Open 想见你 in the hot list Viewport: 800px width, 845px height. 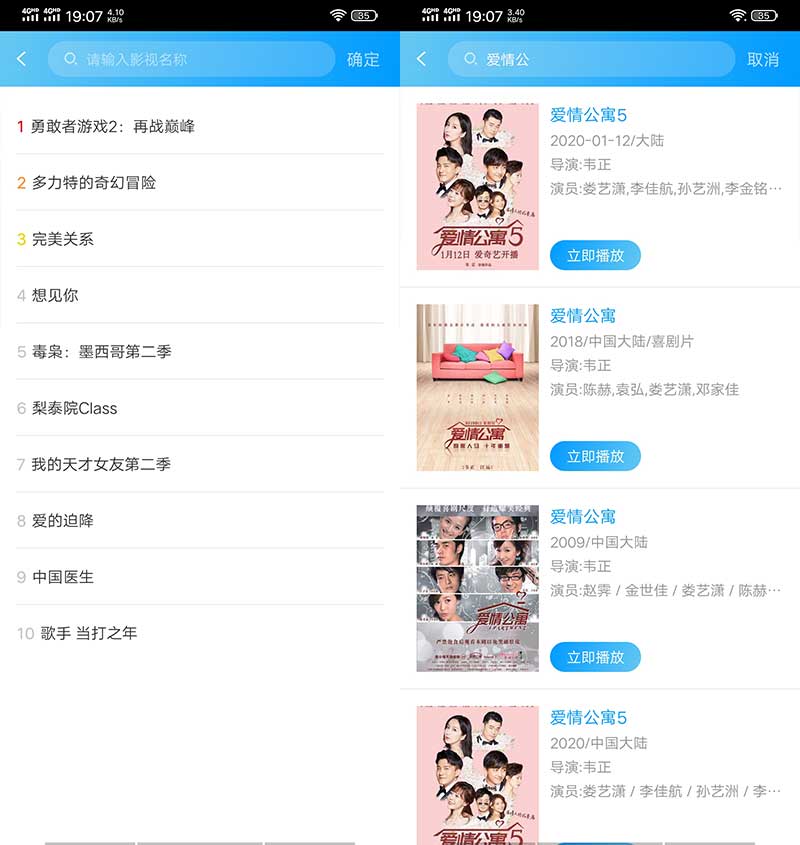pyautogui.click(x=55, y=295)
